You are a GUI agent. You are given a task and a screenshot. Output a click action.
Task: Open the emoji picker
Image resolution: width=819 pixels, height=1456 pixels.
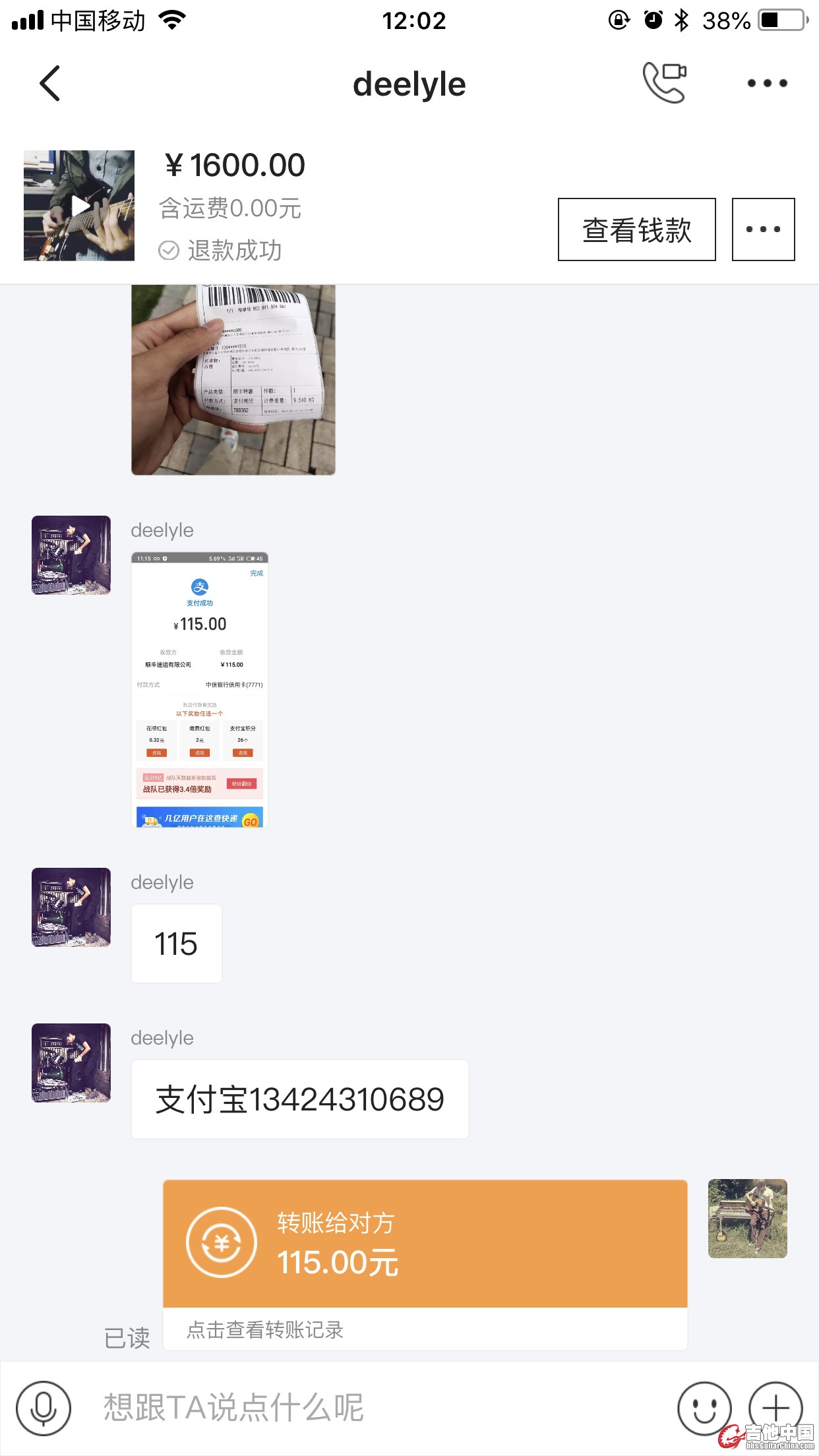pos(704,1409)
